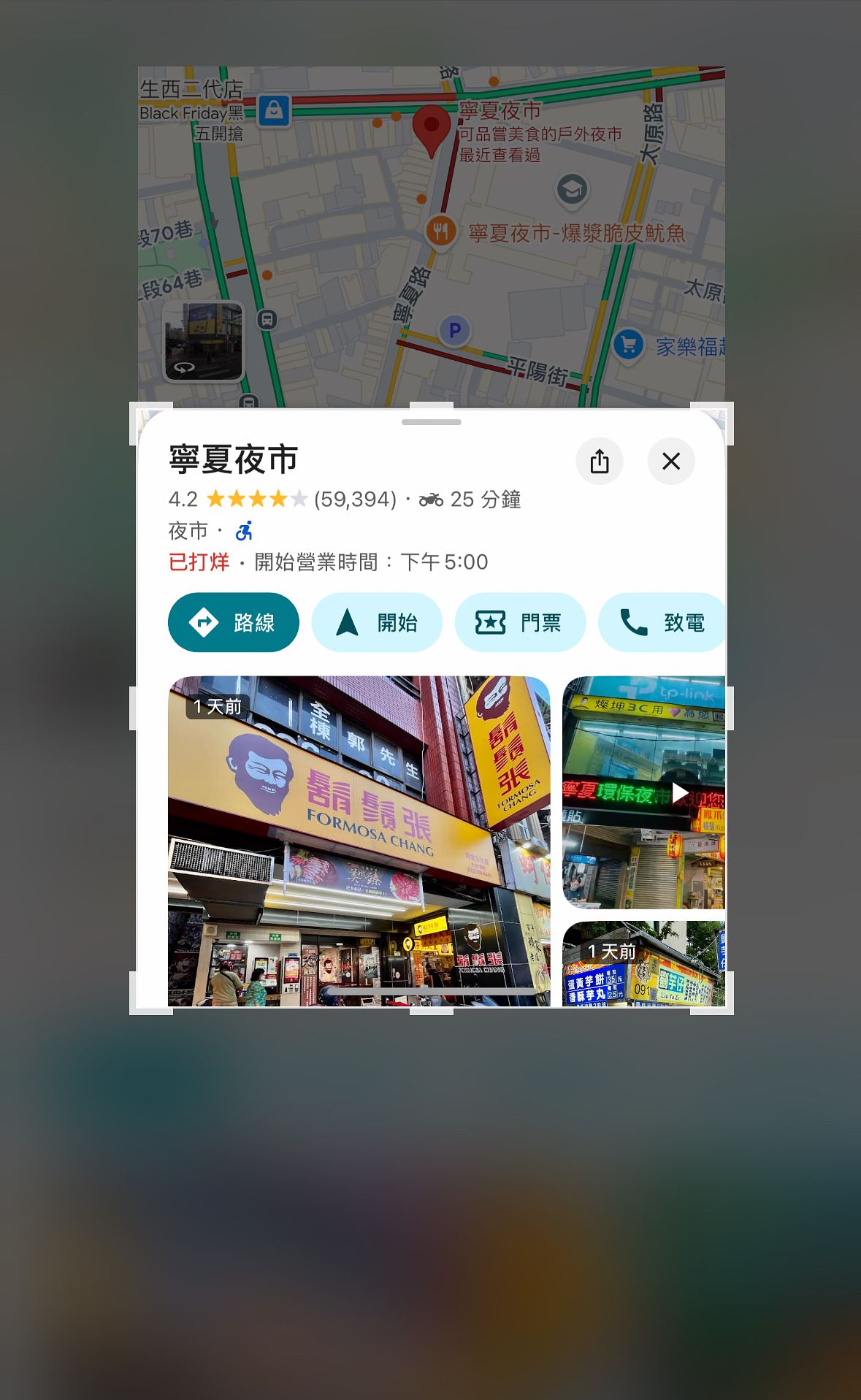The image size is (861, 1400).
Task: Call the place using 致電
Action: (661, 622)
